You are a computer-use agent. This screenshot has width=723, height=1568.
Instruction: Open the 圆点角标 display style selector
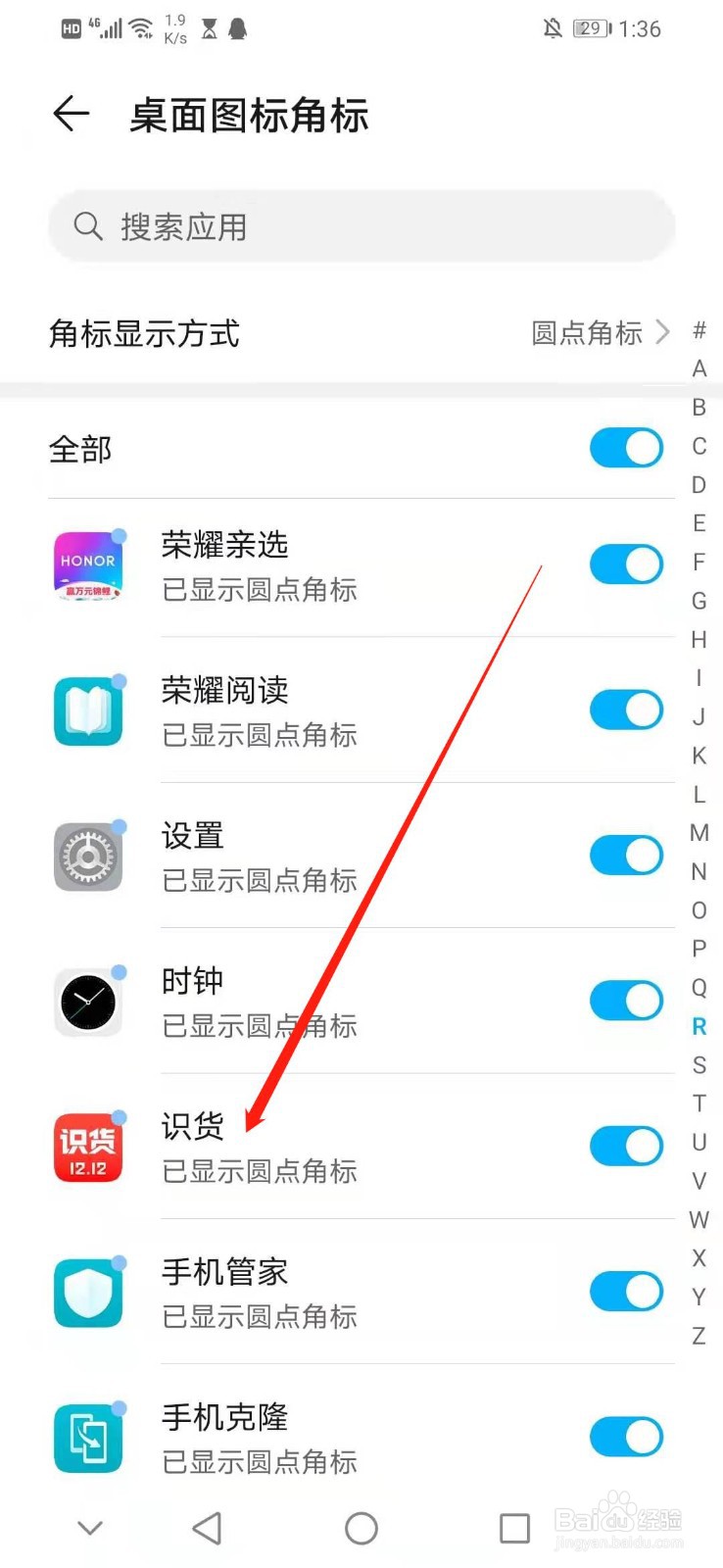pos(599,334)
